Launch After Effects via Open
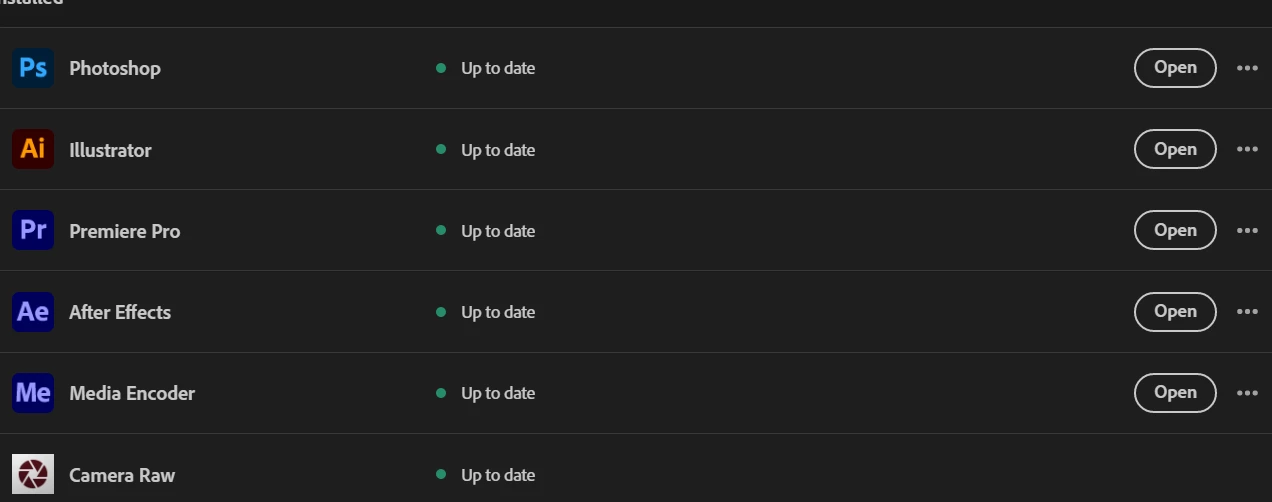1272x502 pixels. coord(1175,312)
